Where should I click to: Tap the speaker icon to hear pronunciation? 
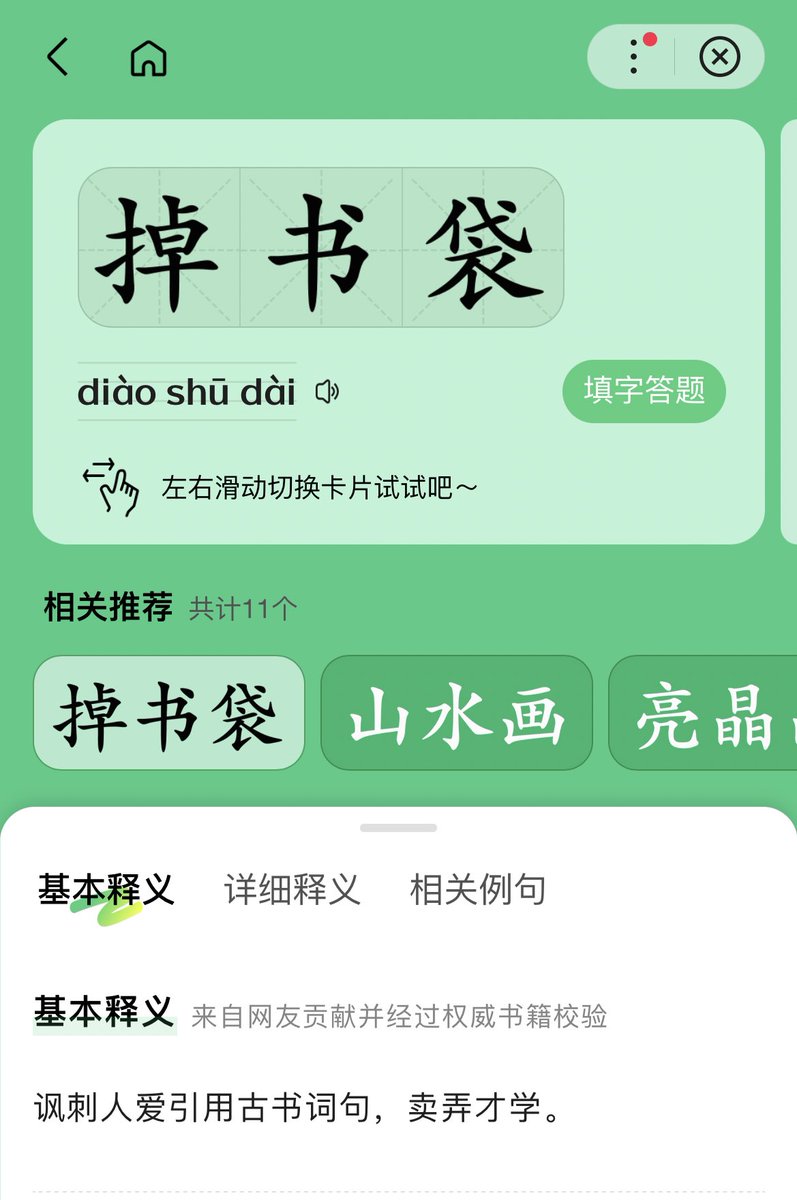pos(329,392)
